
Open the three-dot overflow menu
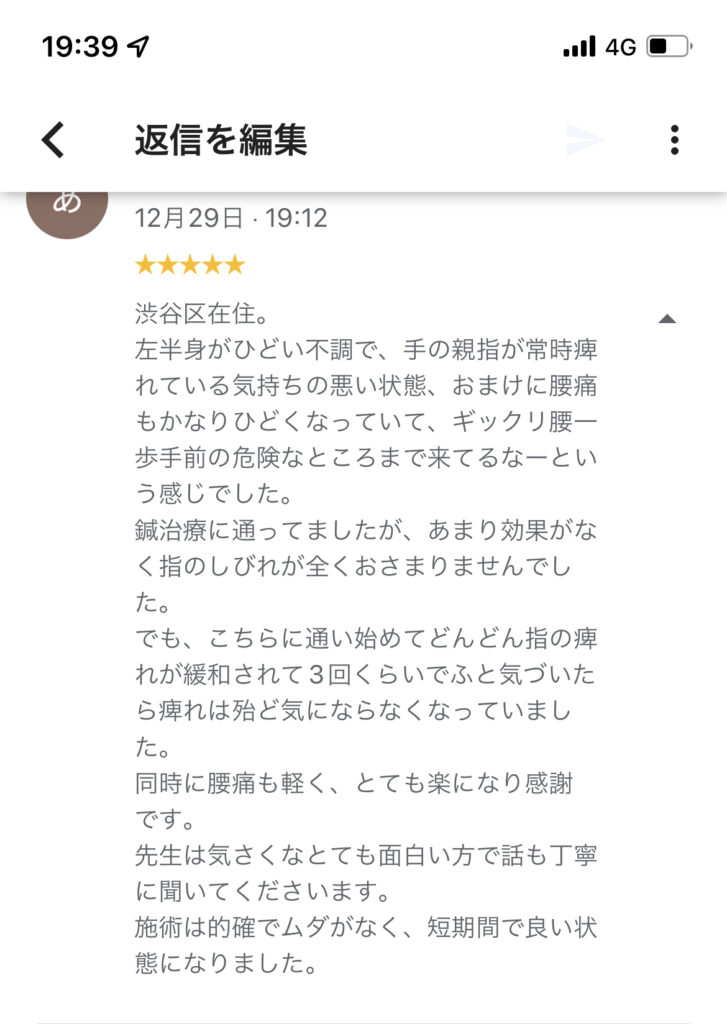click(x=675, y=140)
